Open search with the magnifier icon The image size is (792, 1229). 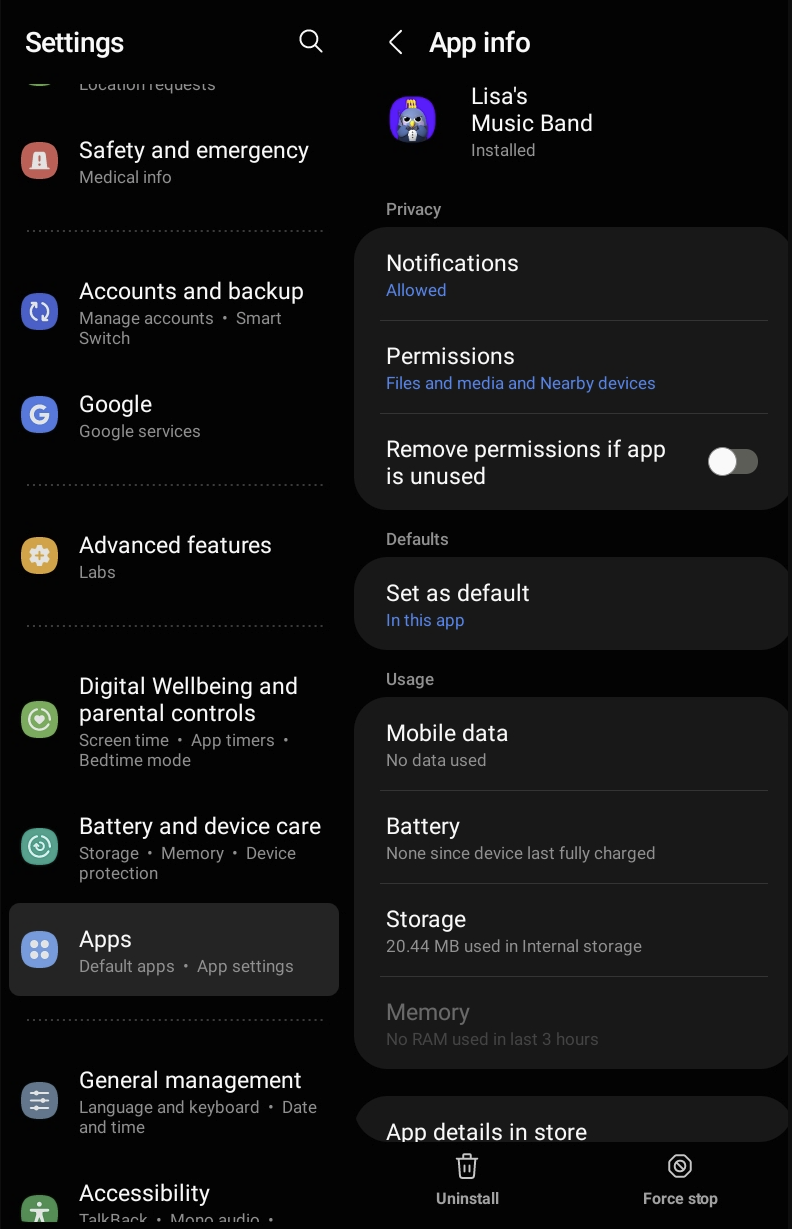(311, 41)
